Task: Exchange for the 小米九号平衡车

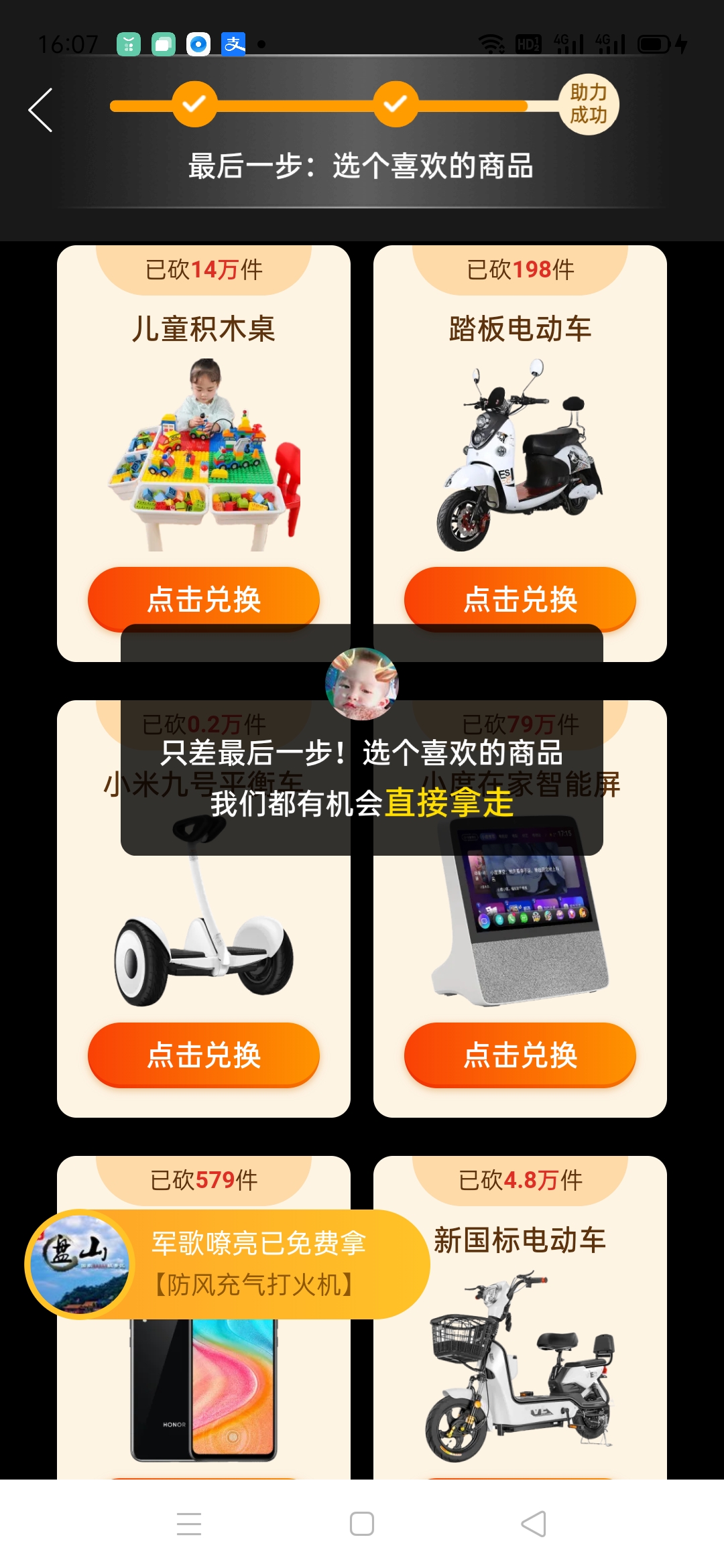Action: click(203, 1054)
